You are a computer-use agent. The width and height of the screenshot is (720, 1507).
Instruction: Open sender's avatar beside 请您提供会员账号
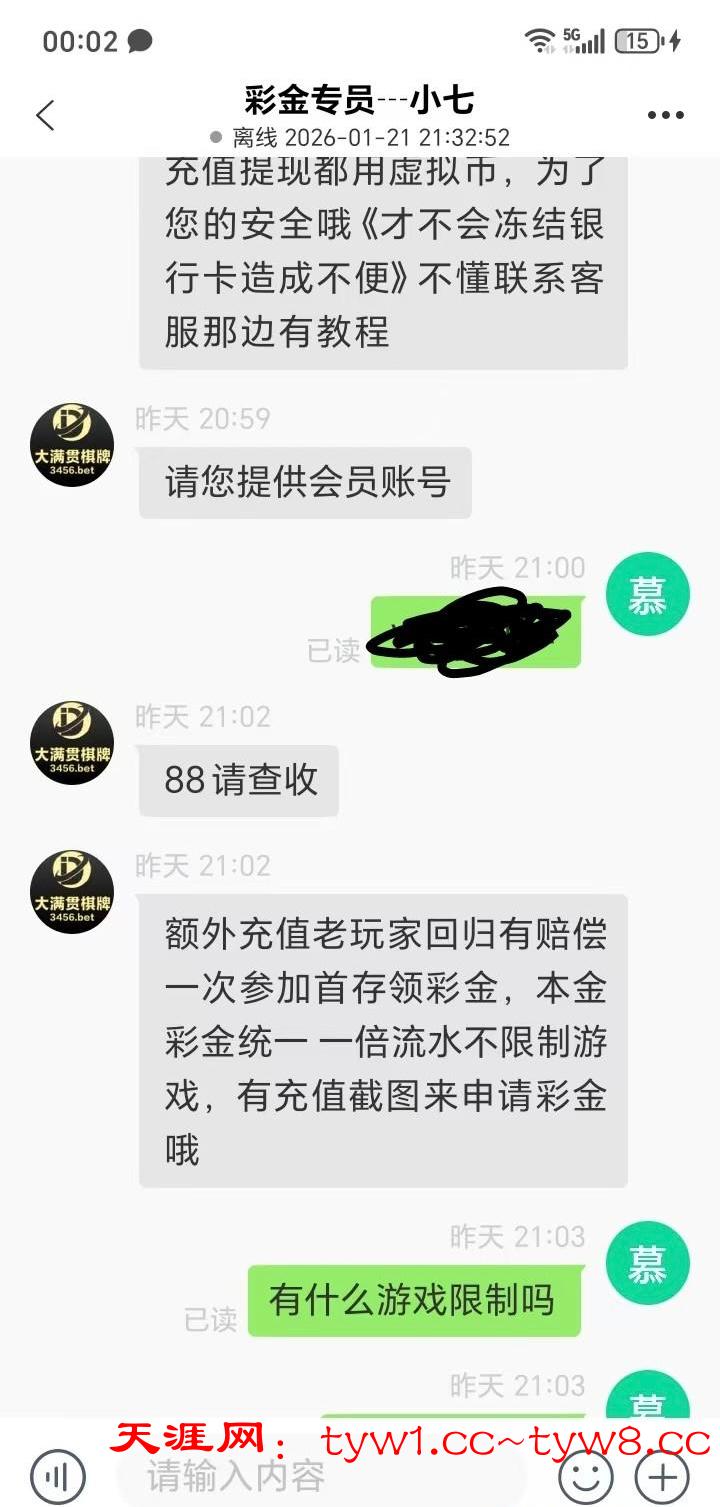pyautogui.click(x=72, y=445)
